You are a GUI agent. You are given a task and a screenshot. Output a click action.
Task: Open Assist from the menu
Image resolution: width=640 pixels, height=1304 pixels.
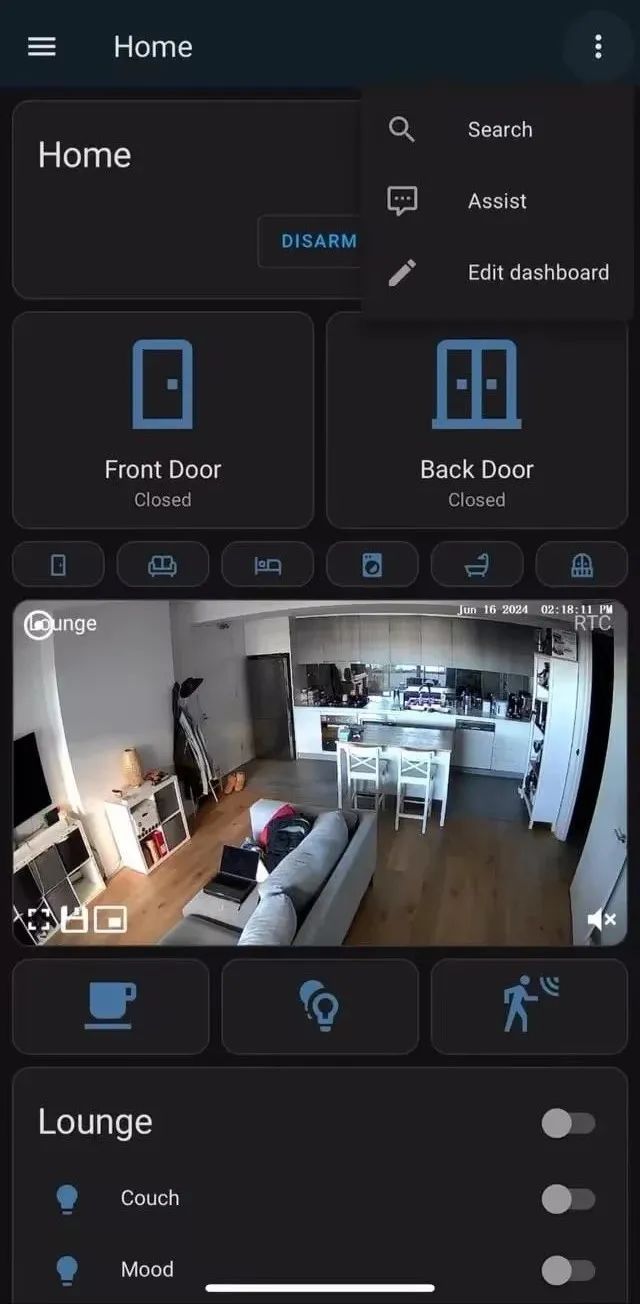click(x=497, y=201)
